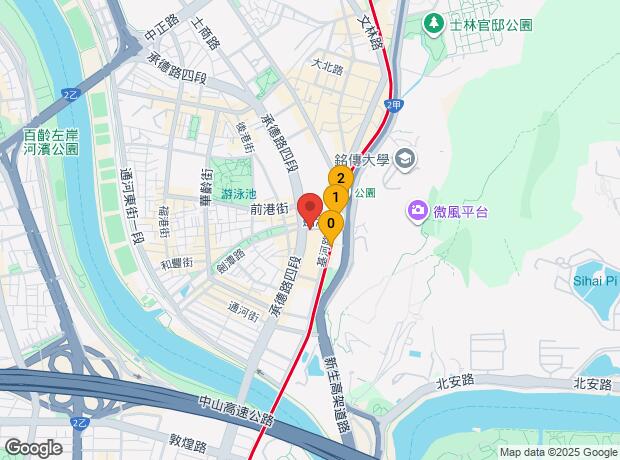This screenshot has height=460, width=620.
Task: Open the 士林官邸公園 park marker
Action: 434,24
